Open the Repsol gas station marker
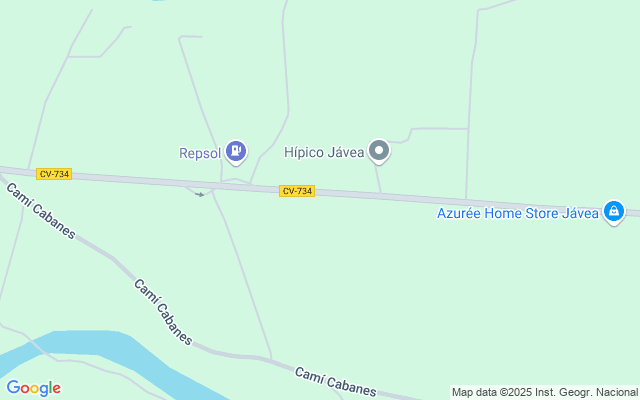This screenshot has width=640, height=400. pyautogui.click(x=236, y=152)
